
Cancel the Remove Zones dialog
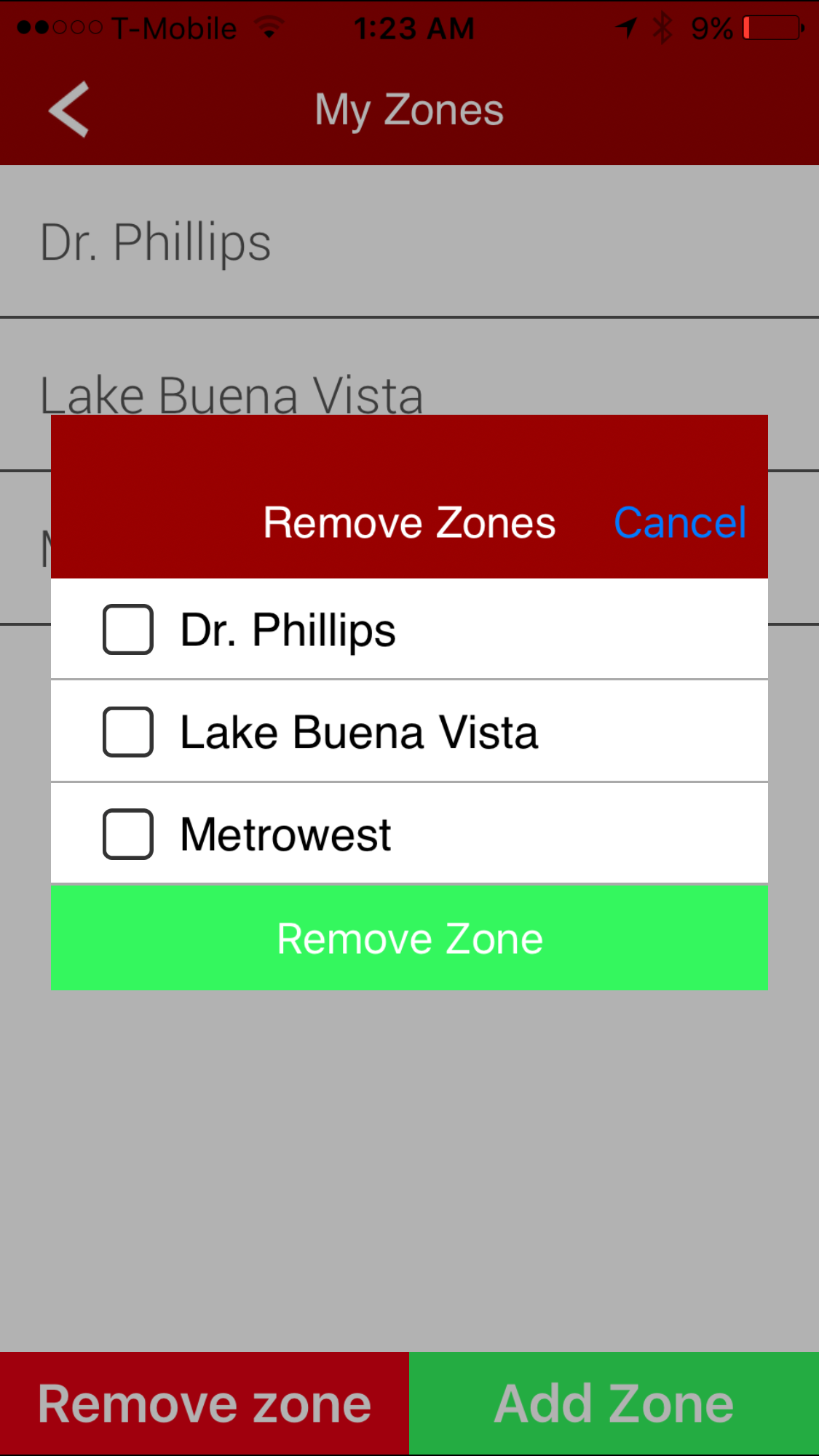[x=680, y=522]
